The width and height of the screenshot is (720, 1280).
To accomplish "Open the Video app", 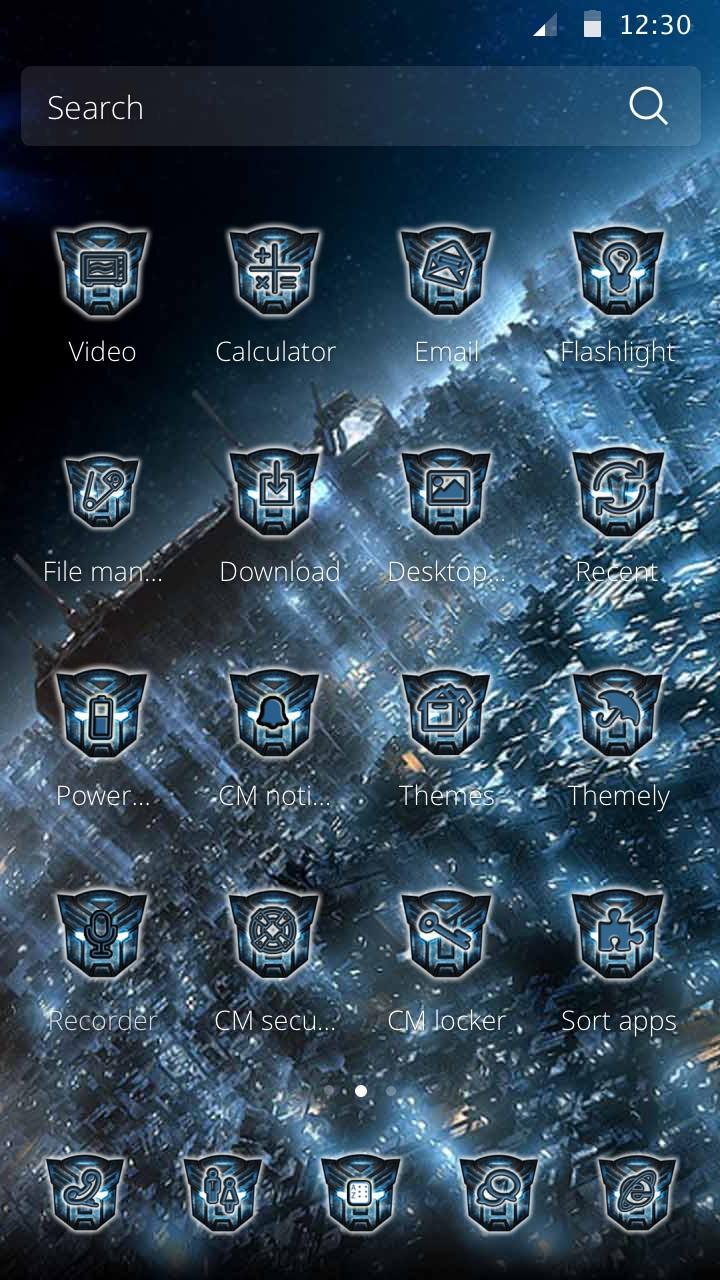I will point(101,275).
